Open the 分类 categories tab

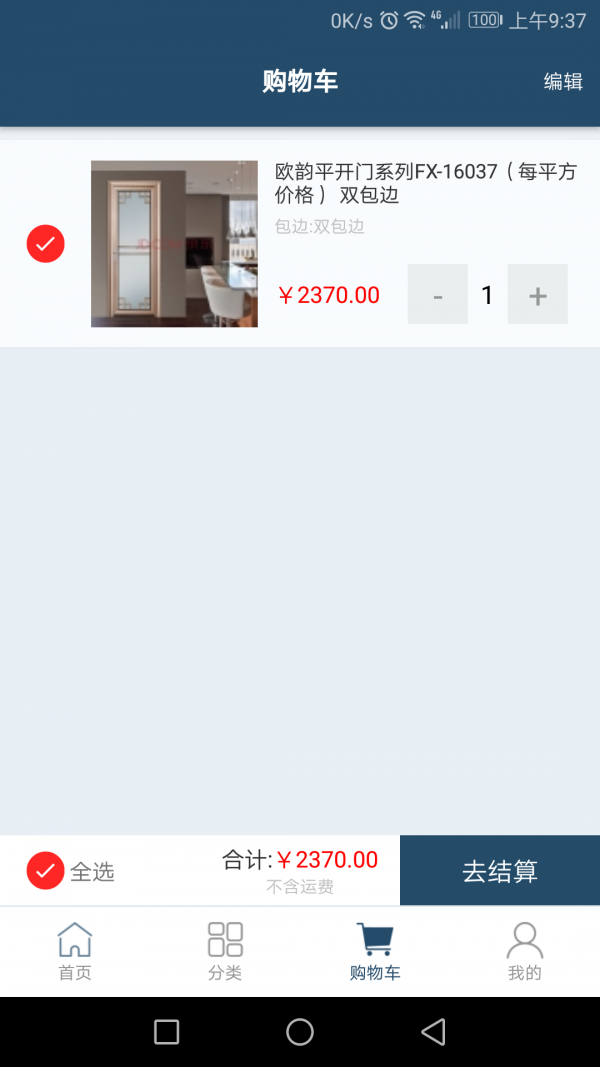[225, 951]
